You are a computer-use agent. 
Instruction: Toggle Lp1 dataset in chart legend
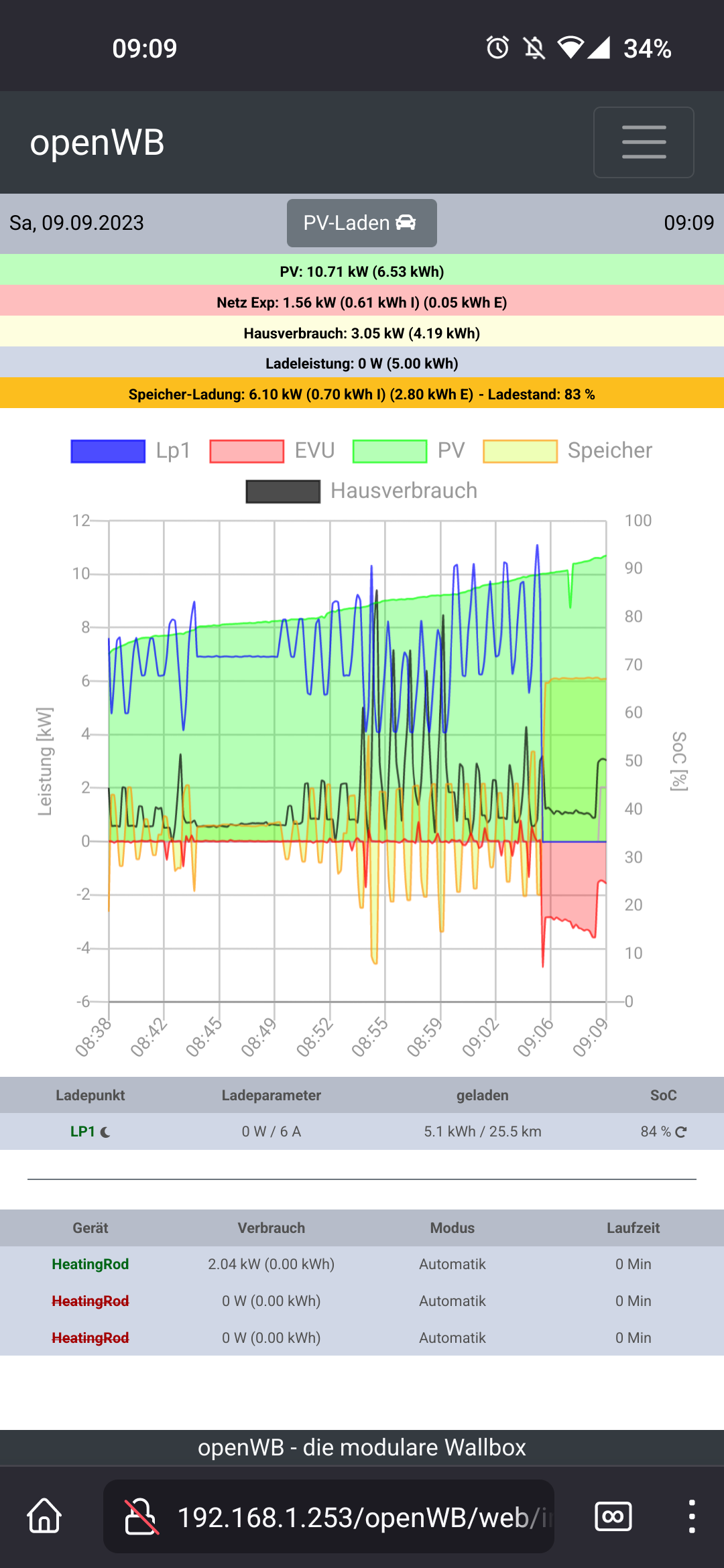click(131, 451)
